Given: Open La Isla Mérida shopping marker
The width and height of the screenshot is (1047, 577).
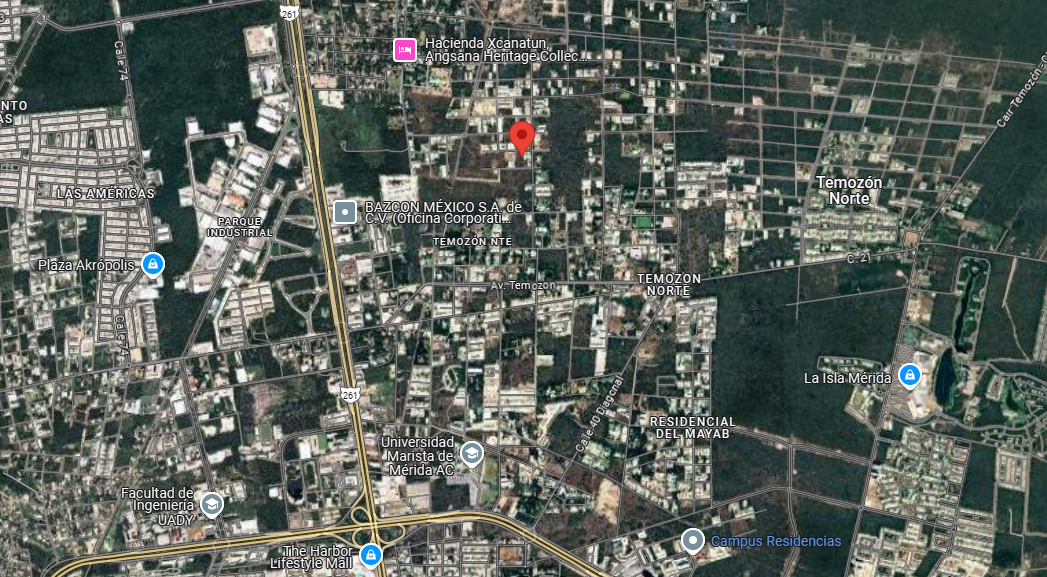Looking at the screenshot, I should click(x=909, y=376).
